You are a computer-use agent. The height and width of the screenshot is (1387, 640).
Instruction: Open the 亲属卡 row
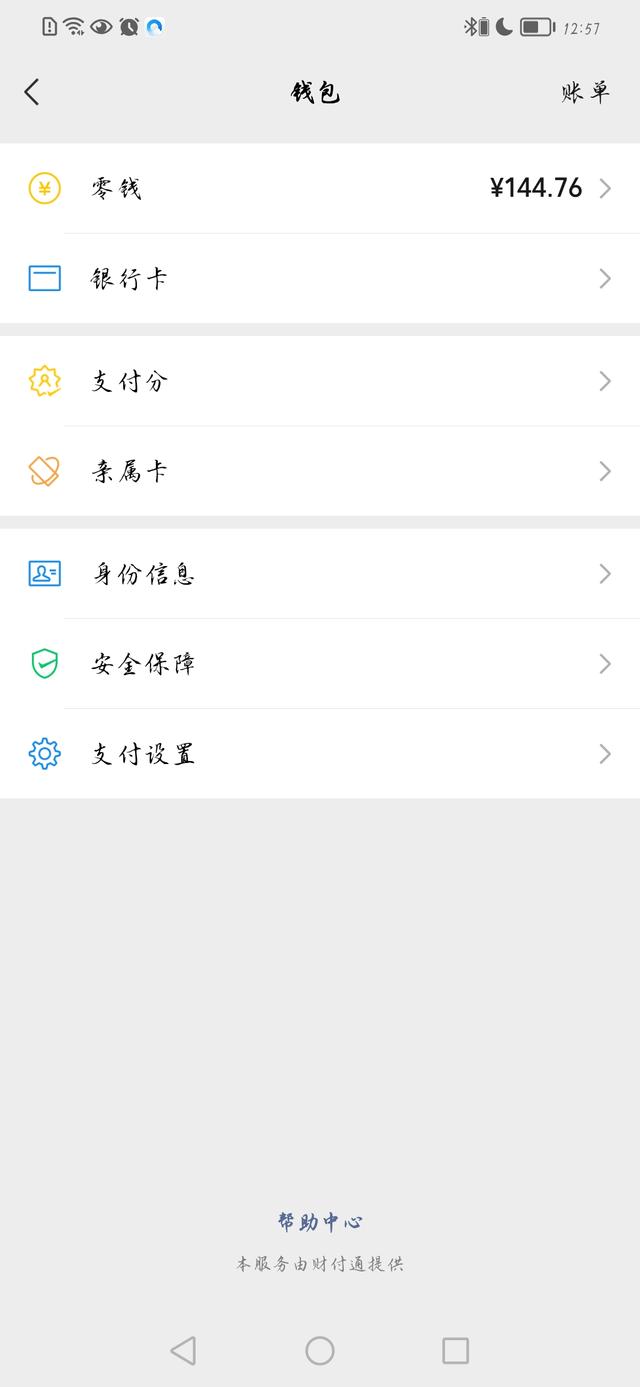[320, 471]
